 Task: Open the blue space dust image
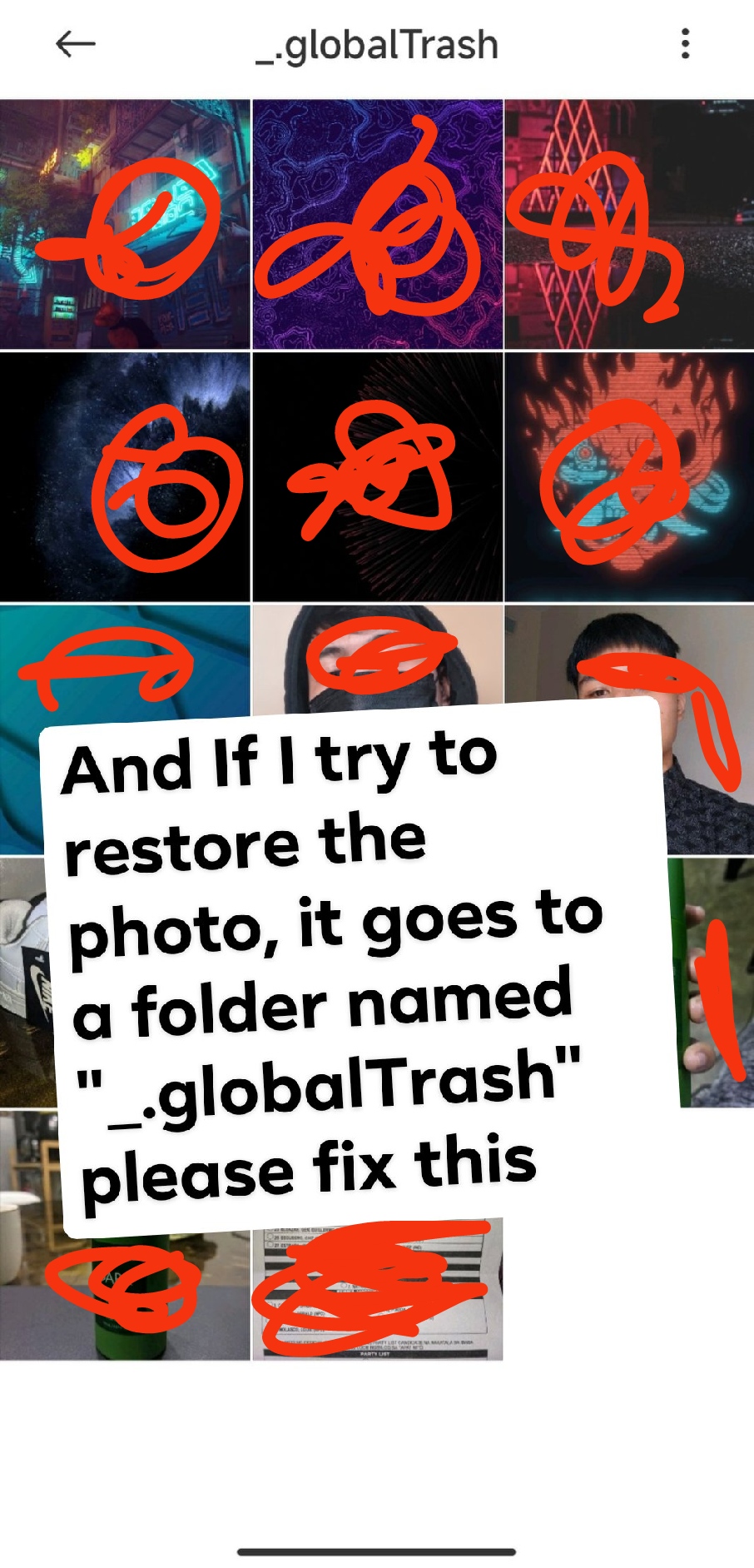click(125, 476)
